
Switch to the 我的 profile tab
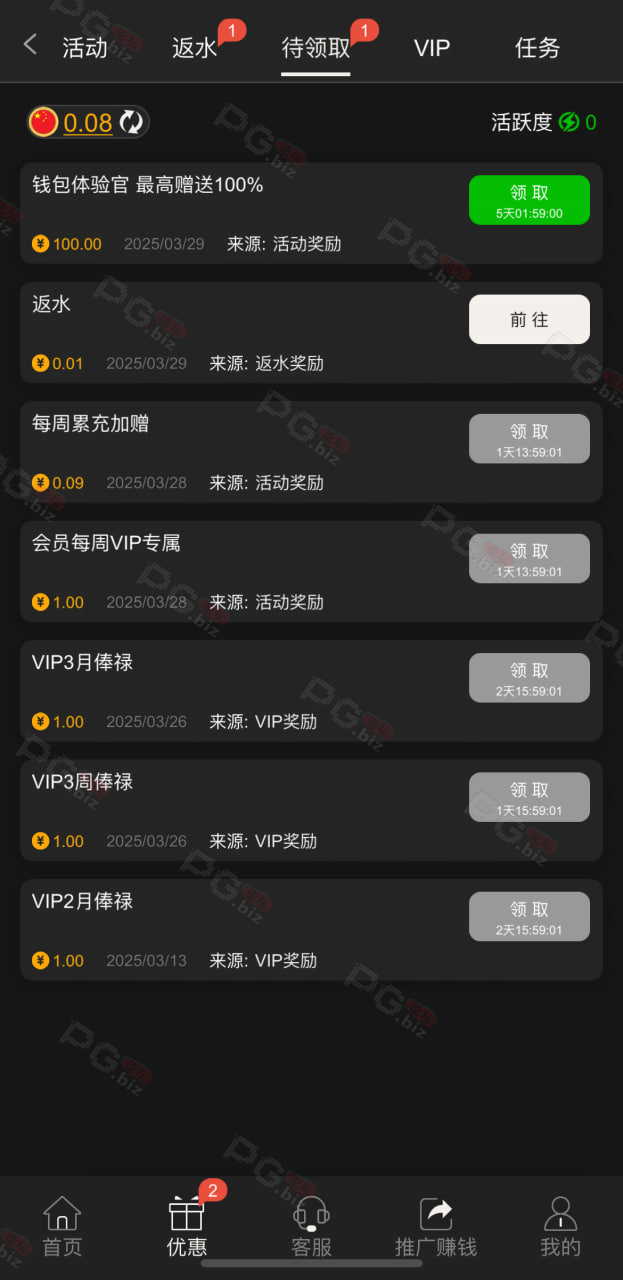pos(560,1227)
